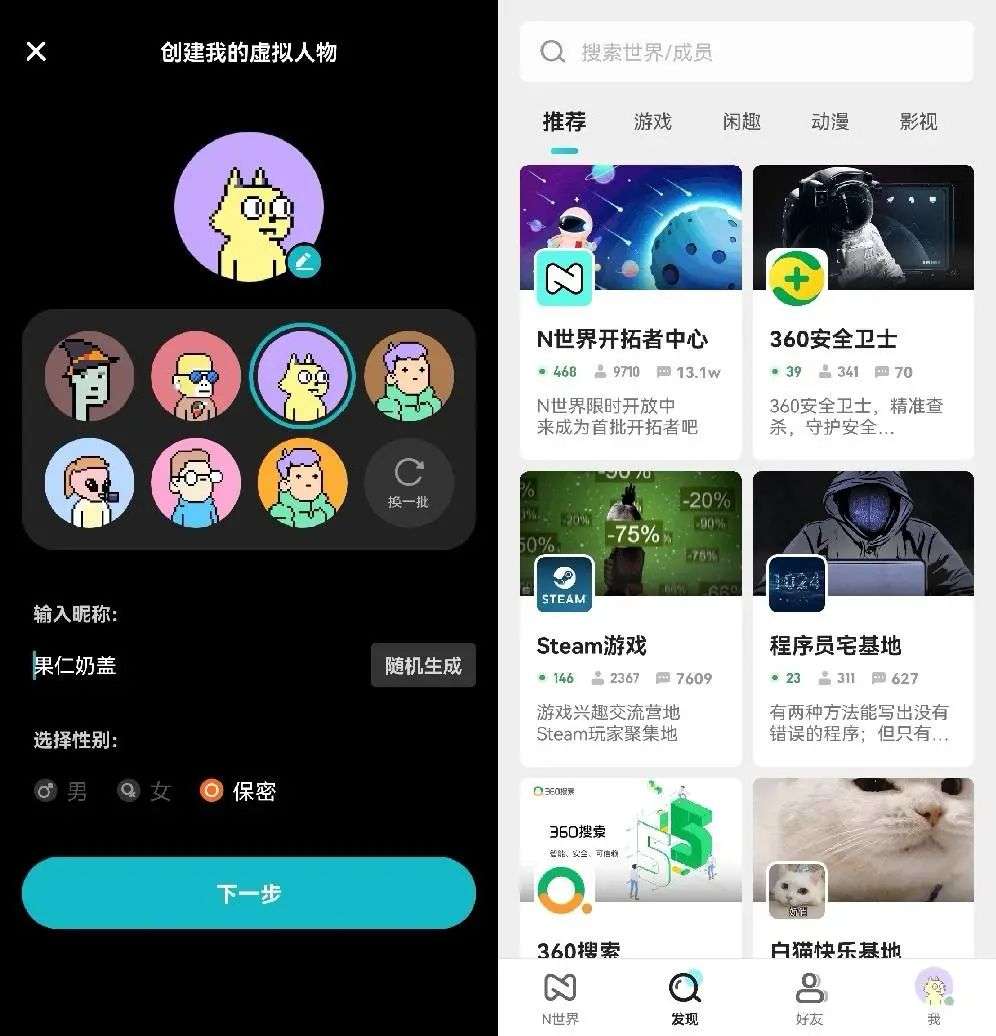
Task: Select the witch hat avatar
Action: coord(89,376)
